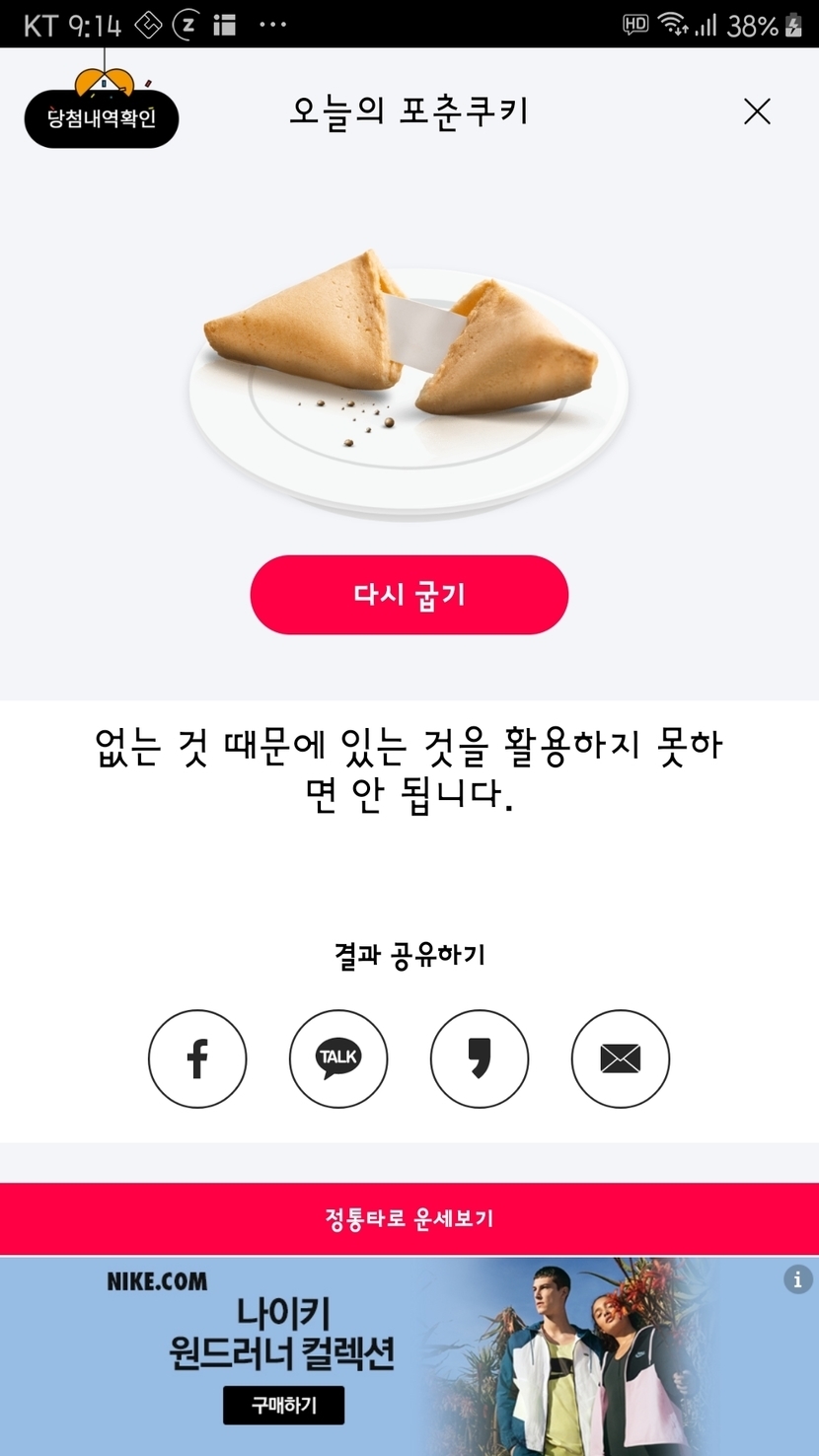The height and width of the screenshot is (1456, 819).
Task: Open 당첨내역확인 winnings history
Action: coord(102,119)
